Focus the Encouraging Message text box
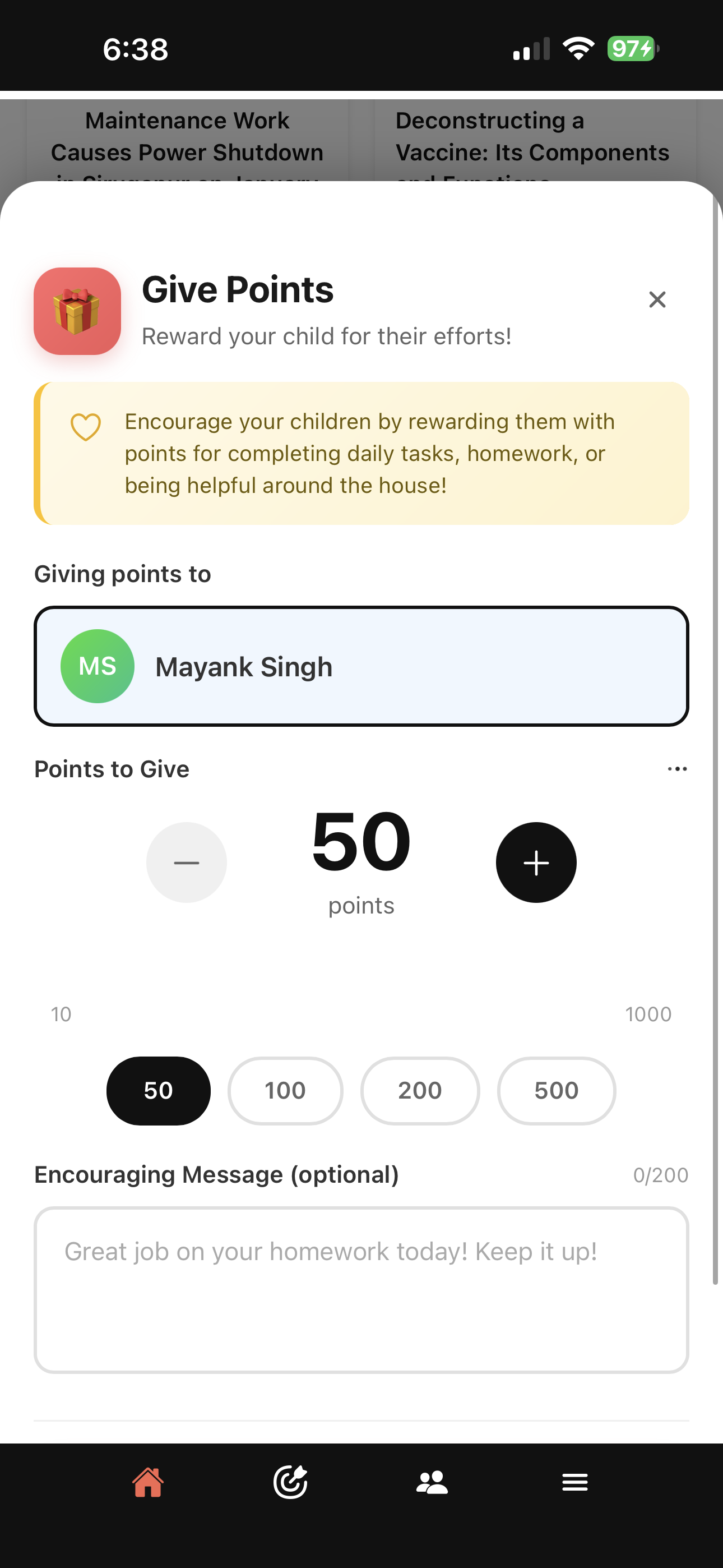This screenshot has height=1568, width=723. [x=361, y=1290]
